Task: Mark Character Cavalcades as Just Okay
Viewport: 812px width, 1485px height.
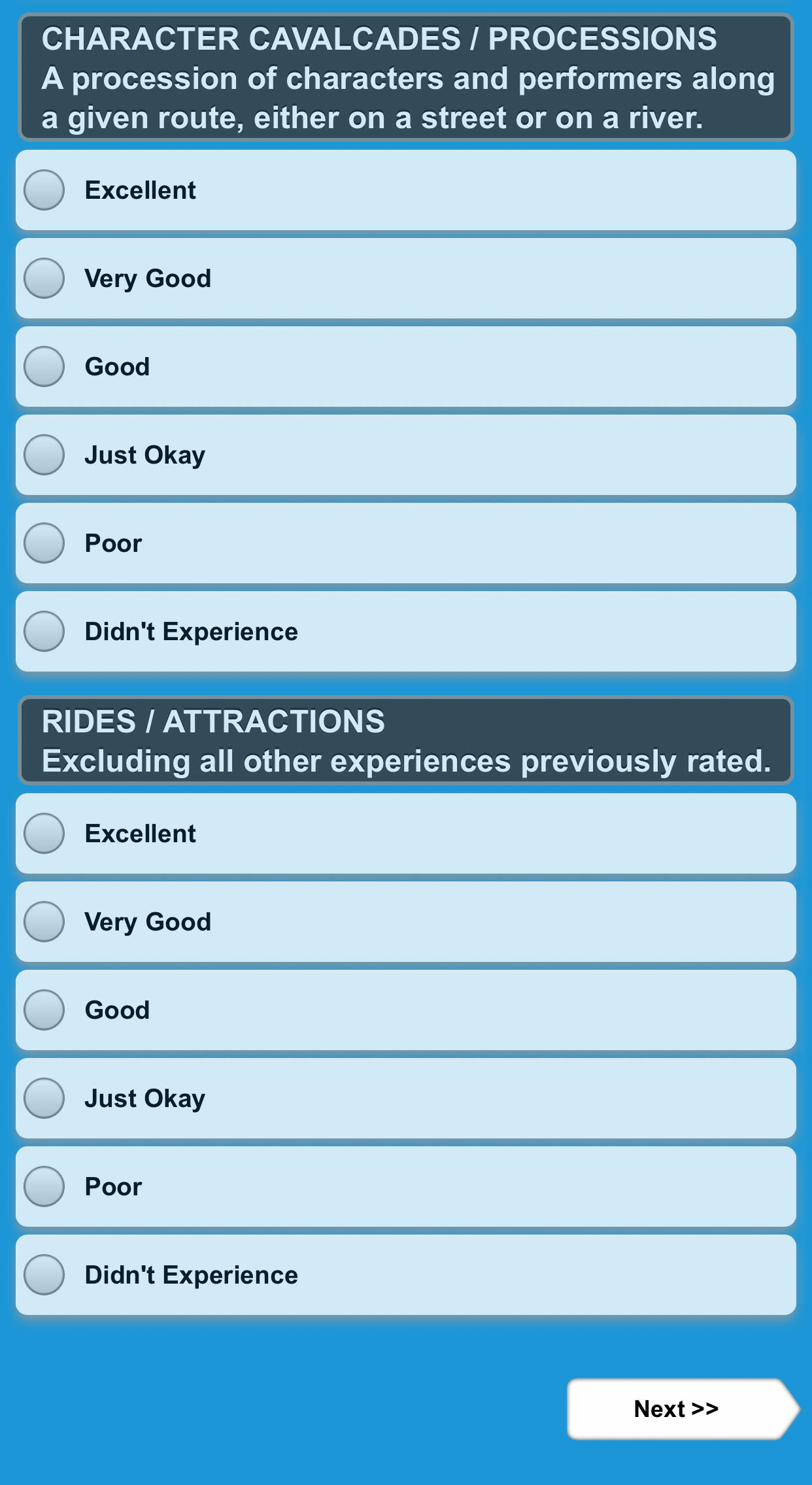Action: point(44,455)
